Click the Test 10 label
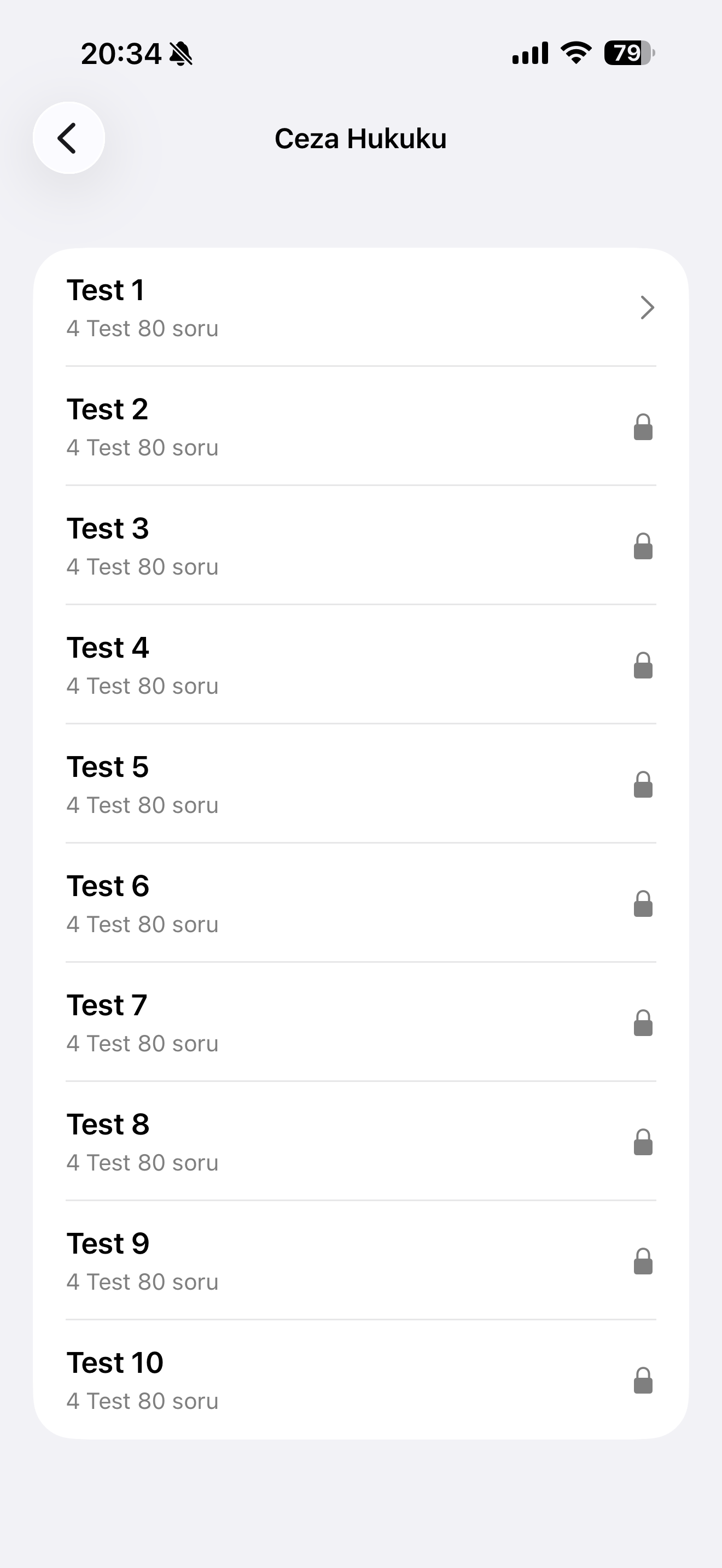The image size is (722, 1568). (114, 1362)
